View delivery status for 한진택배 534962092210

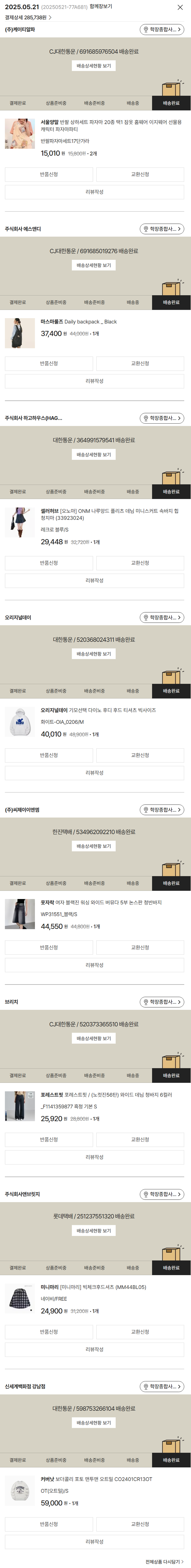coord(94,846)
